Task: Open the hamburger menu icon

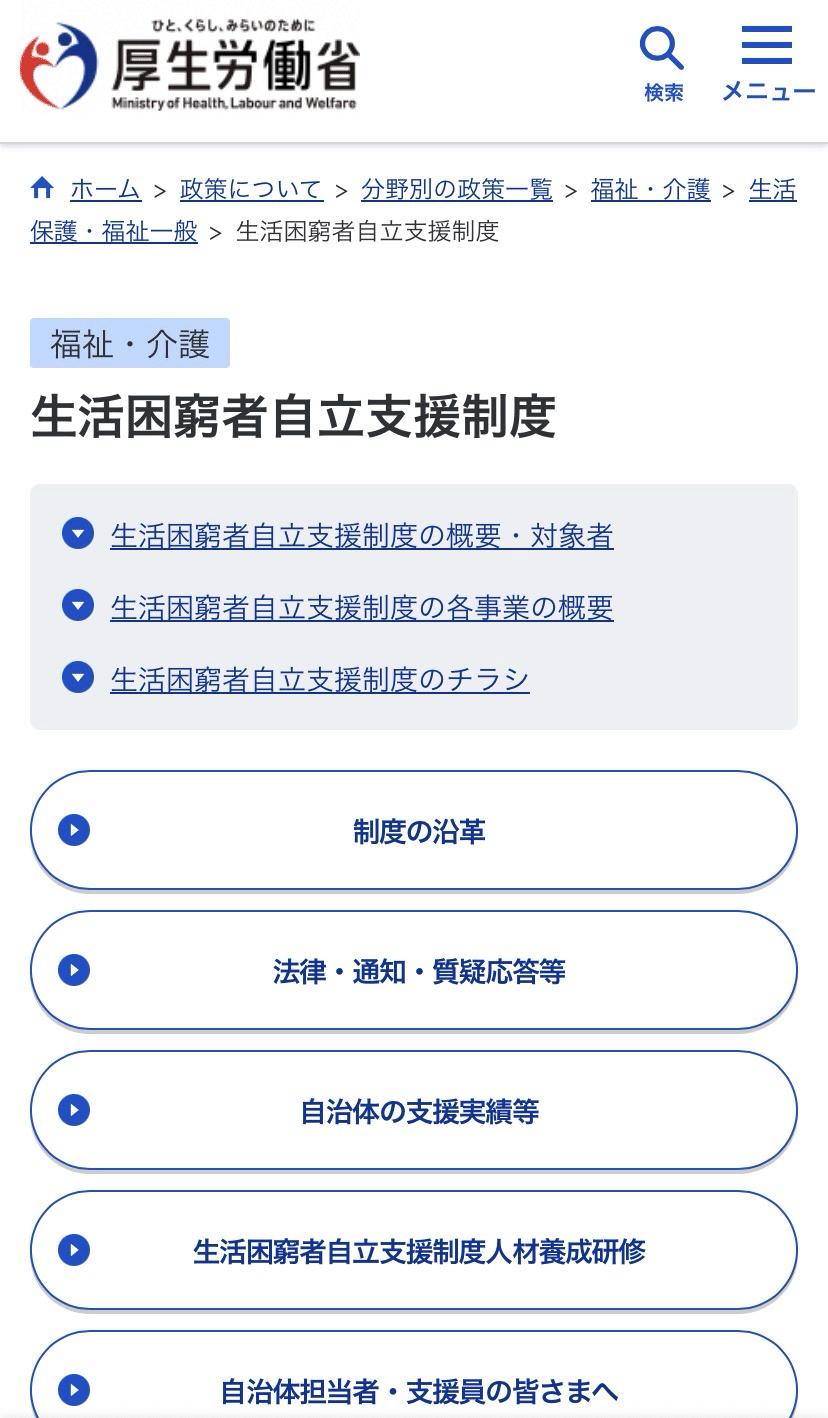Action: coord(767,45)
